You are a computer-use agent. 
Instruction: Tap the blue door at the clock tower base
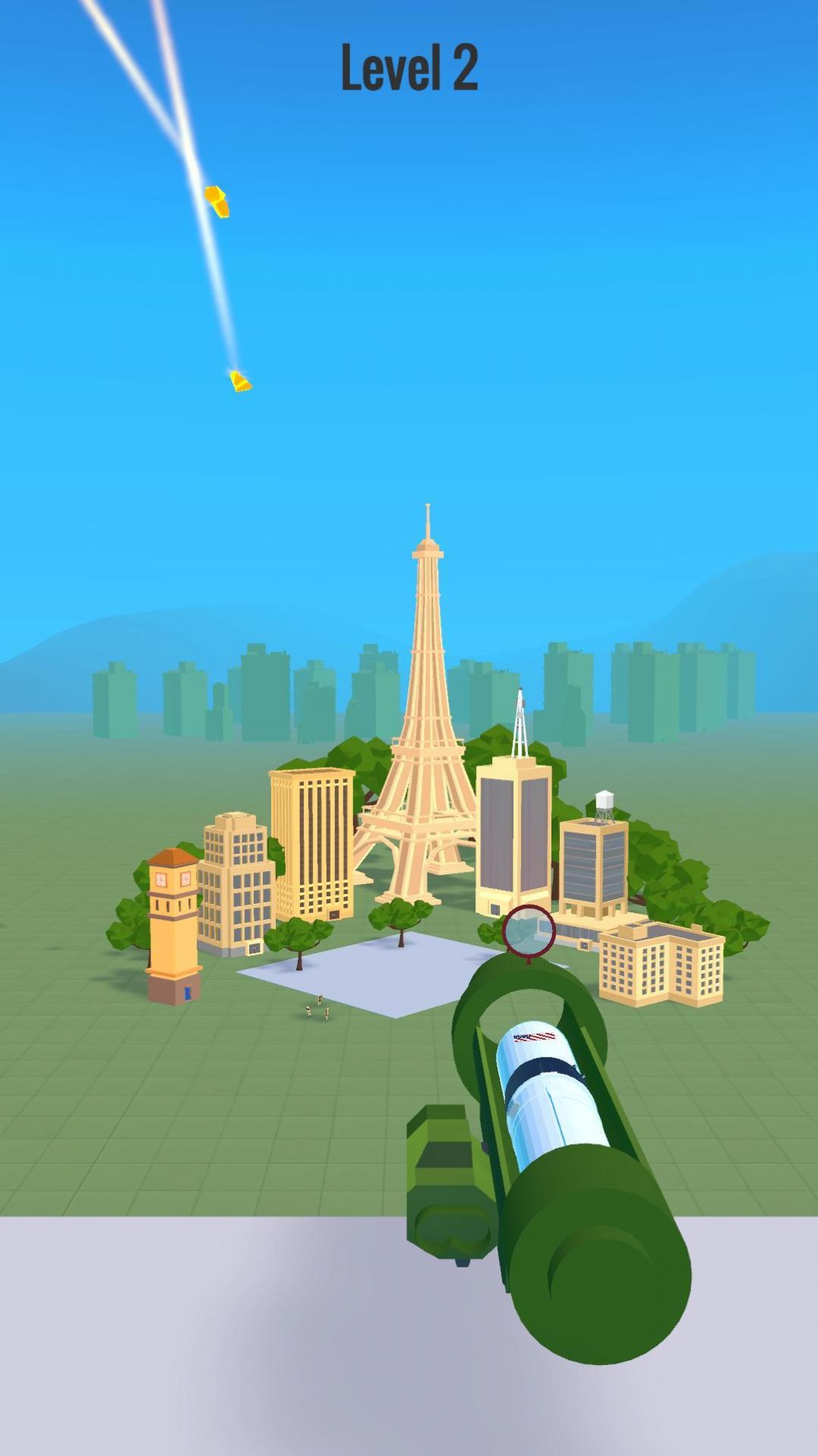(188, 992)
